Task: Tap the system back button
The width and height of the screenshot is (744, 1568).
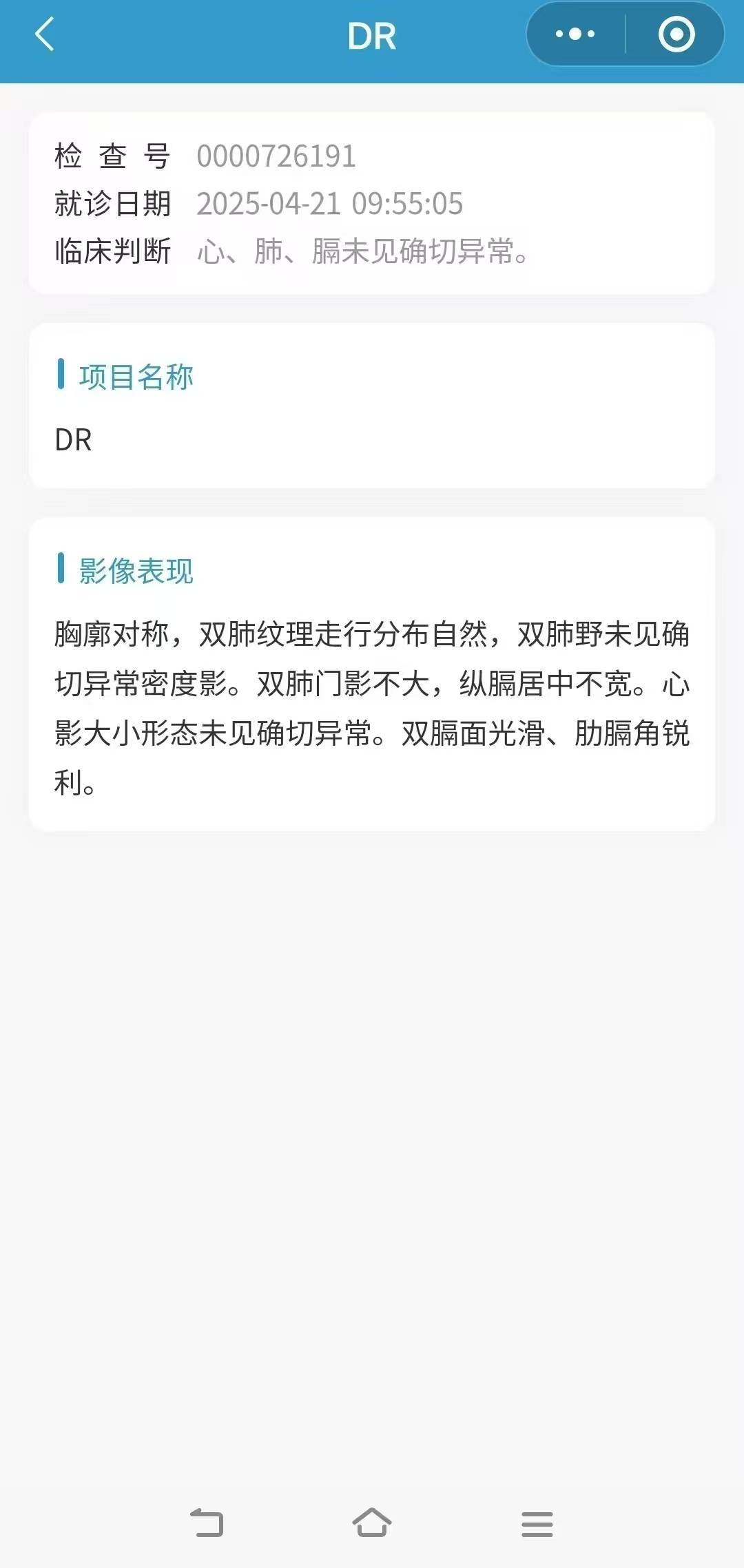Action: [x=207, y=1523]
